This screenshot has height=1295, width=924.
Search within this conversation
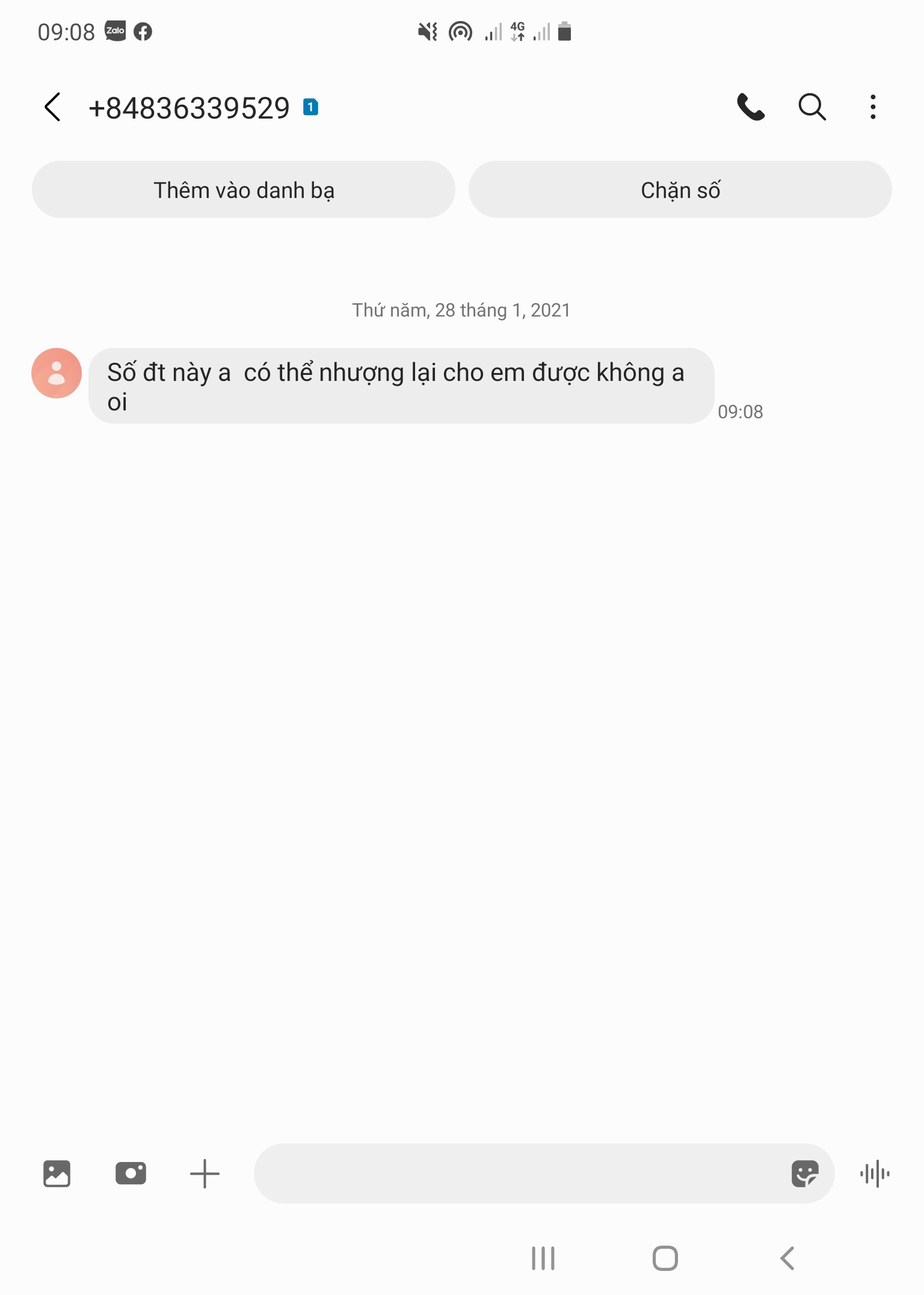tap(812, 107)
